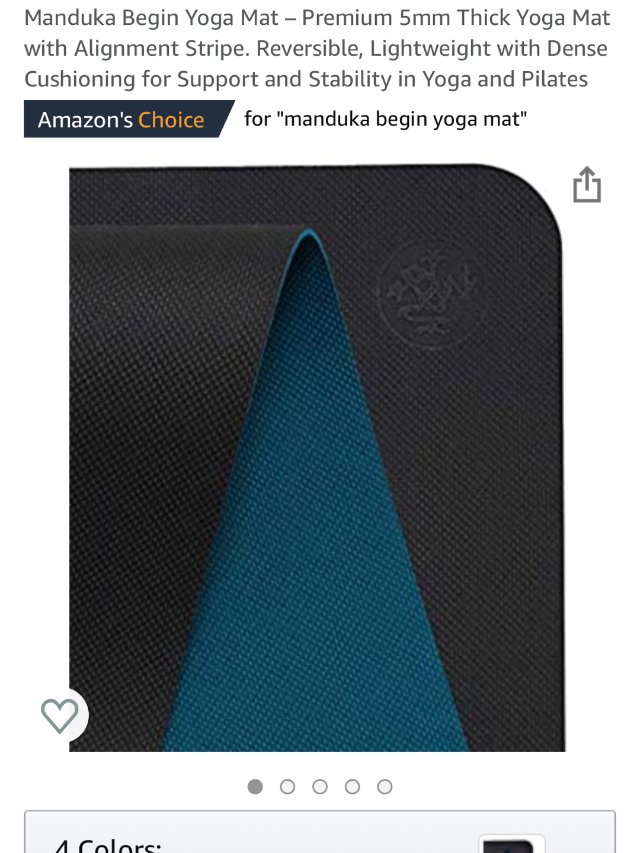Open the 4 Colors selection
The image size is (640, 853).
coord(108,845)
